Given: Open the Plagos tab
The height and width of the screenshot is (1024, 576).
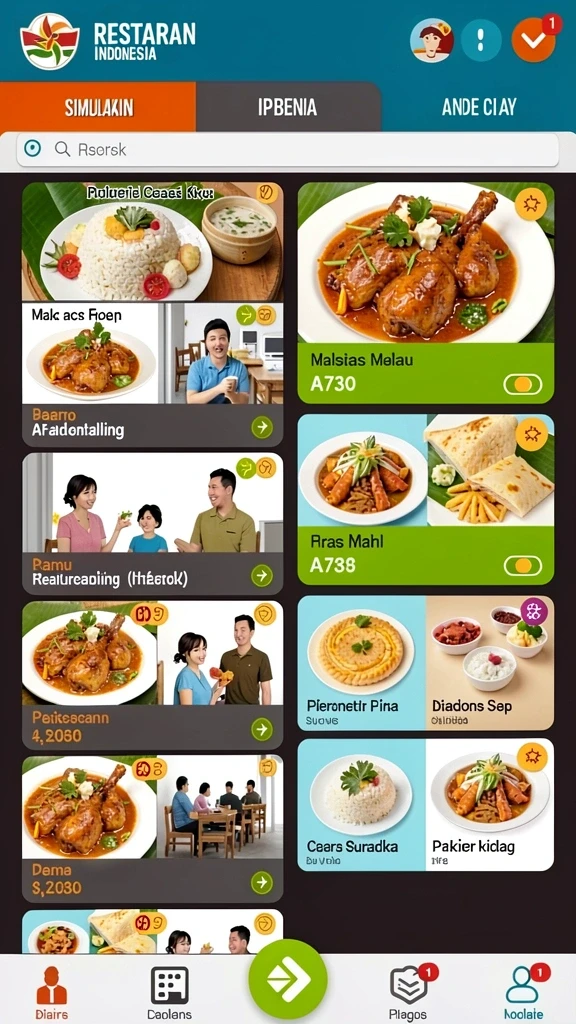Looking at the screenshot, I should (x=408, y=993).
